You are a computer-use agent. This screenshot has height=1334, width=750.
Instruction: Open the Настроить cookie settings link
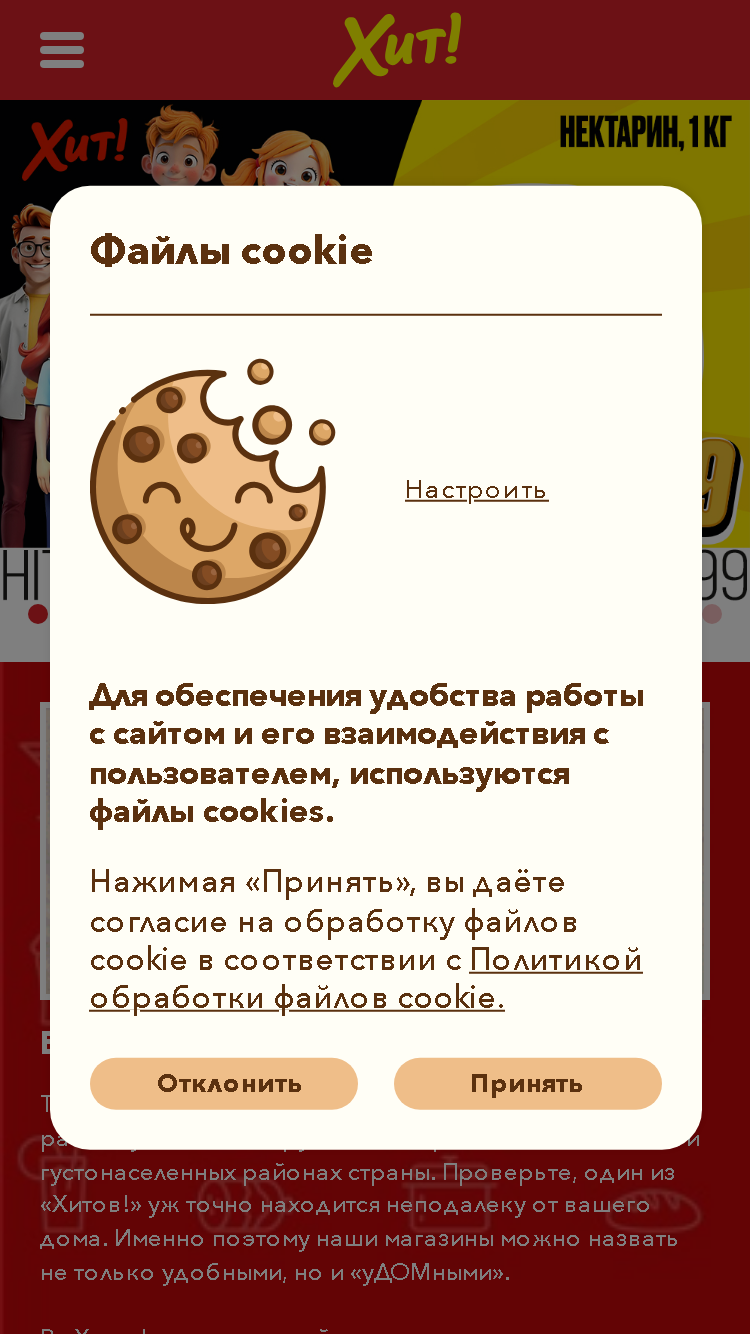point(476,490)
